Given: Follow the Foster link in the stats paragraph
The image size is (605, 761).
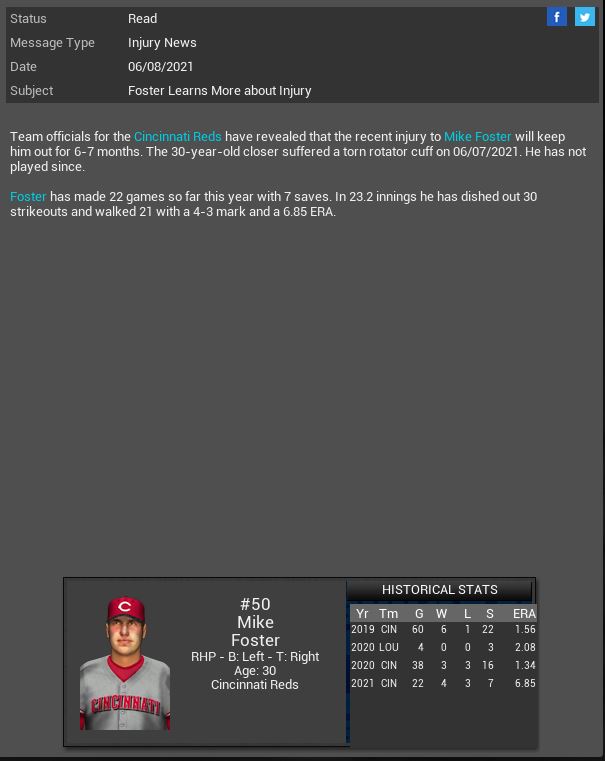Looking at the screenshot, I should (28, 197).
